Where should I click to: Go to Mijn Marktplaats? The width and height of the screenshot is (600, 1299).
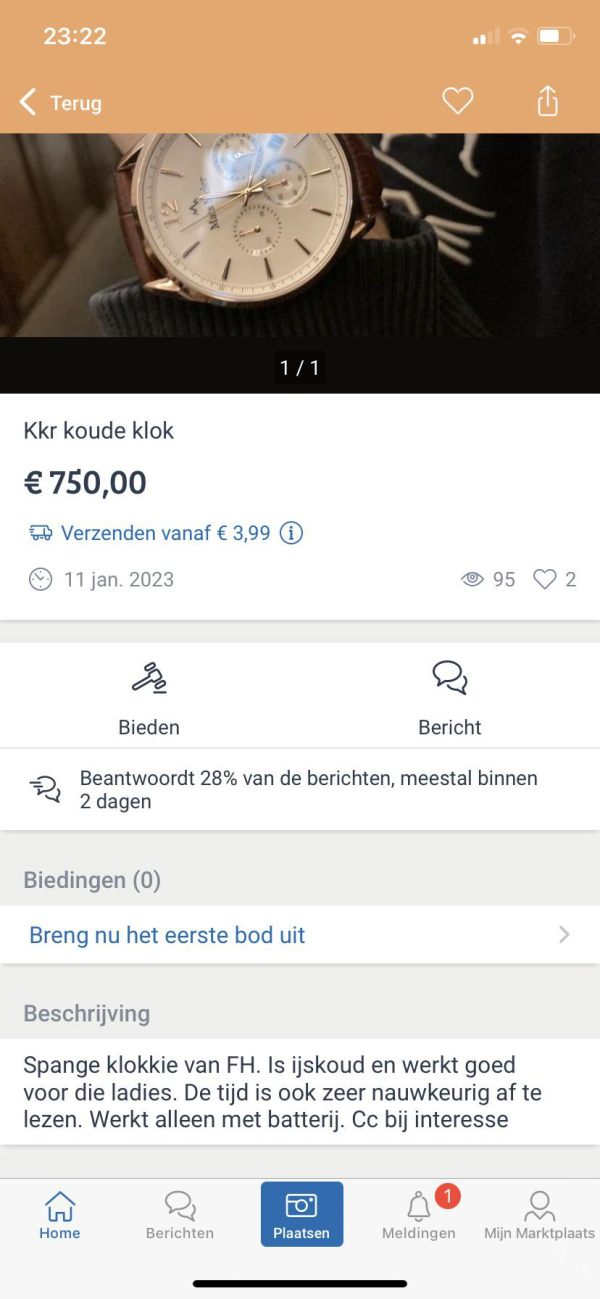pos(539,1215)
